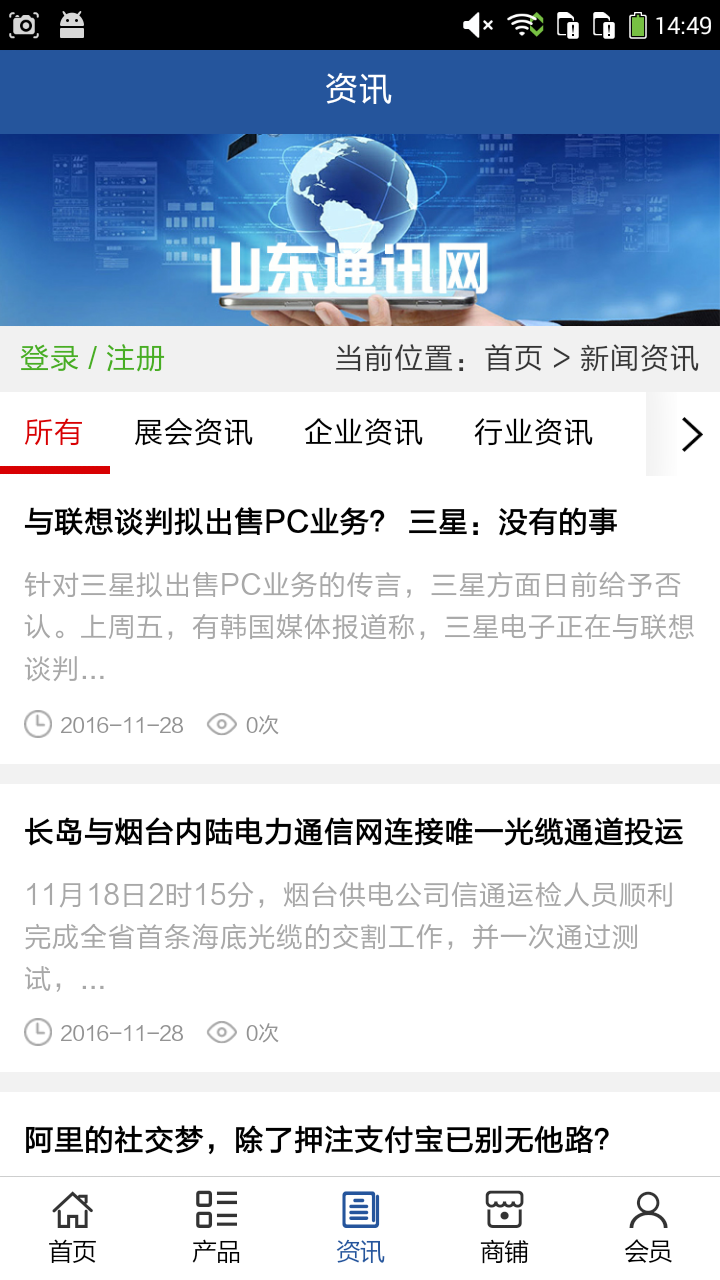Open the 商铺 bottom tab
Screen dimensions: 720x1280
click(x=504, y=1228)
